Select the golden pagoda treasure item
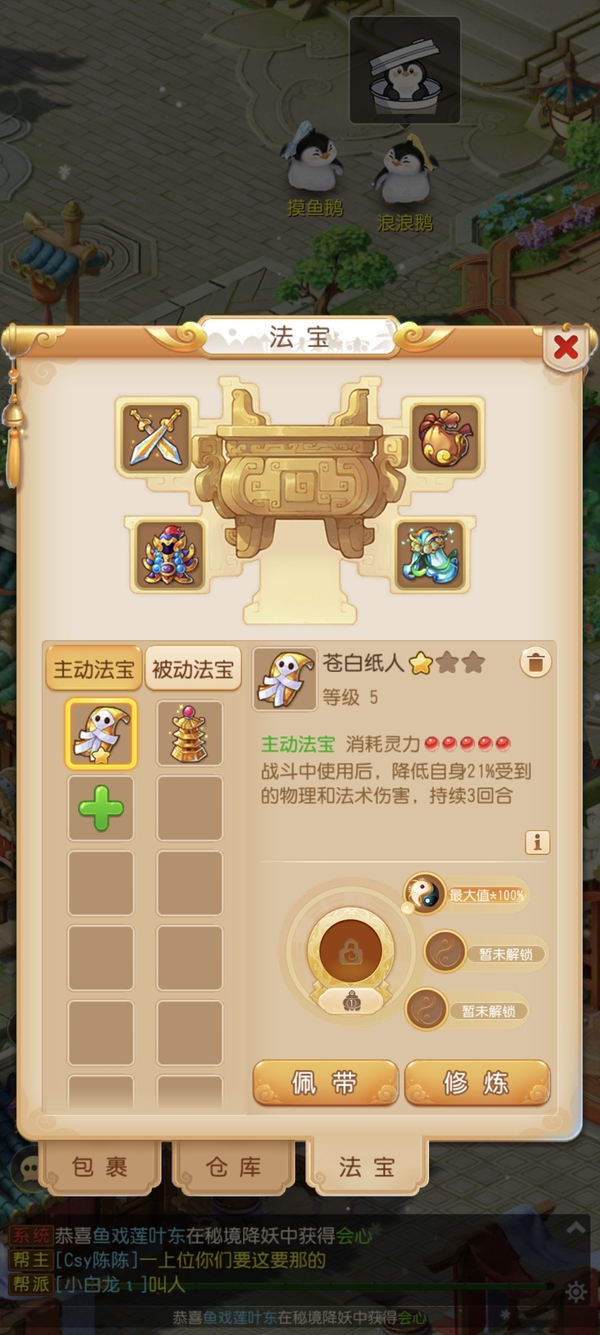 189,733
